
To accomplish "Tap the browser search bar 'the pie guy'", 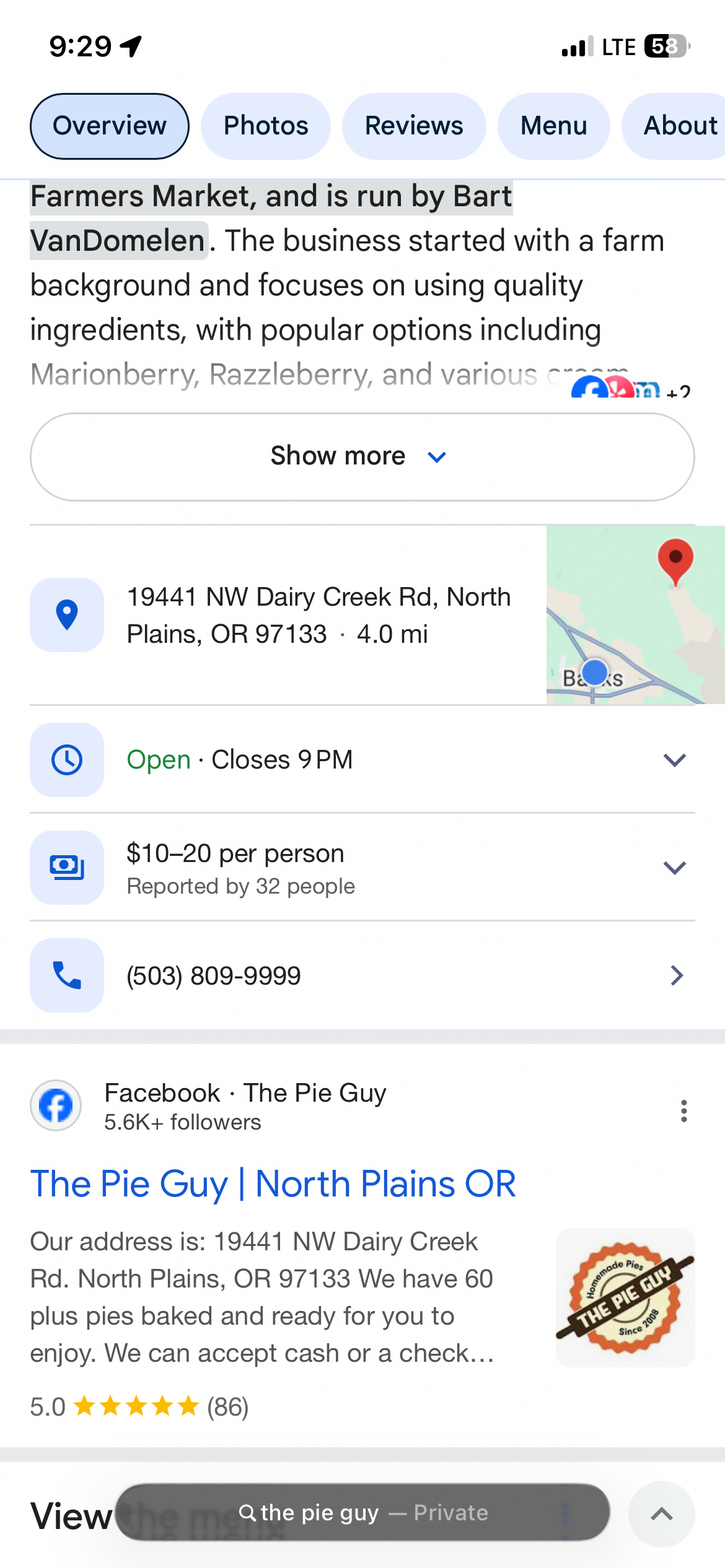I will pyautogui.click(x=362, y=1512).
